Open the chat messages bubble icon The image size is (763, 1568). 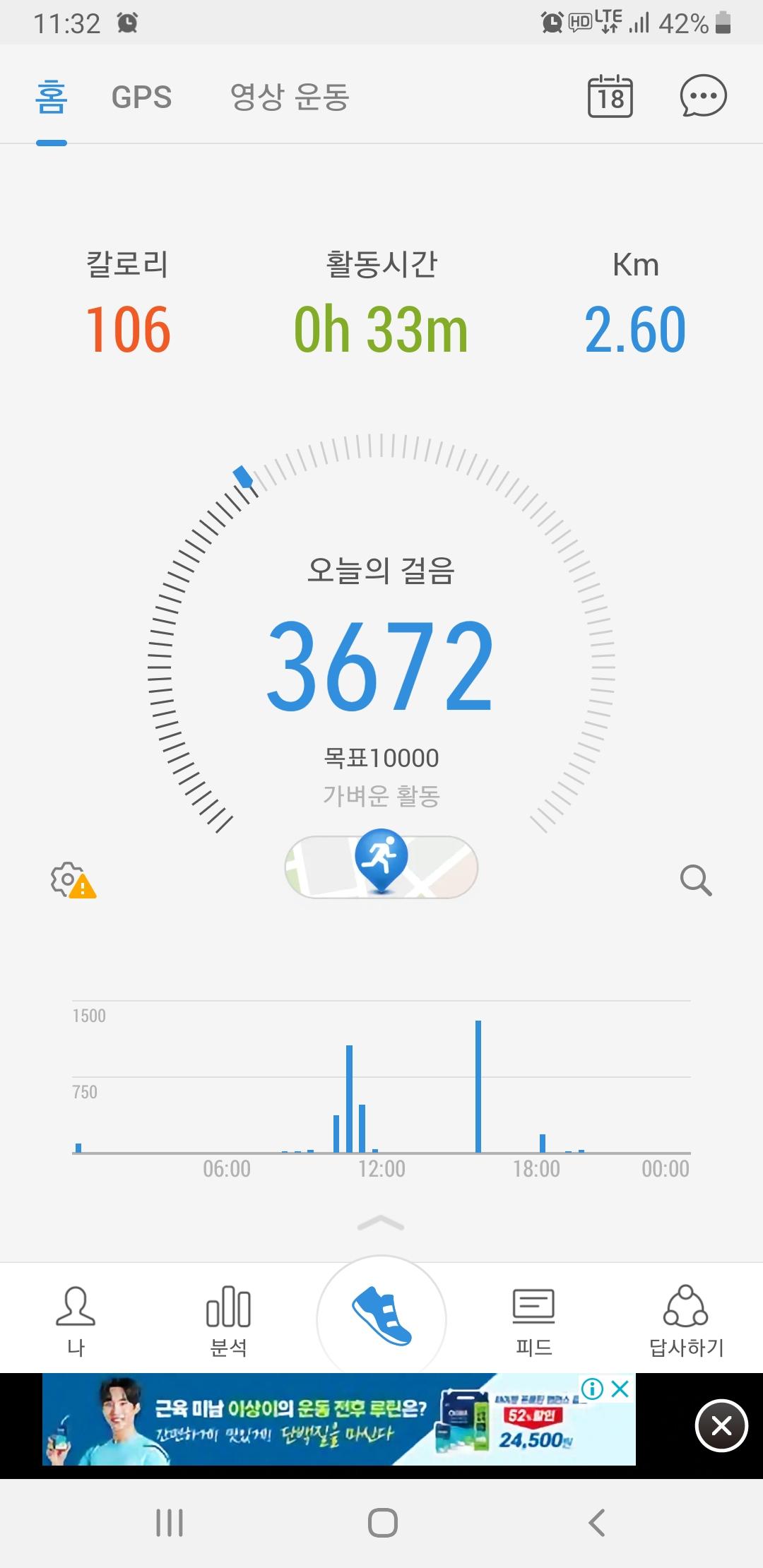pyautogui.click(x=703, y=96)
